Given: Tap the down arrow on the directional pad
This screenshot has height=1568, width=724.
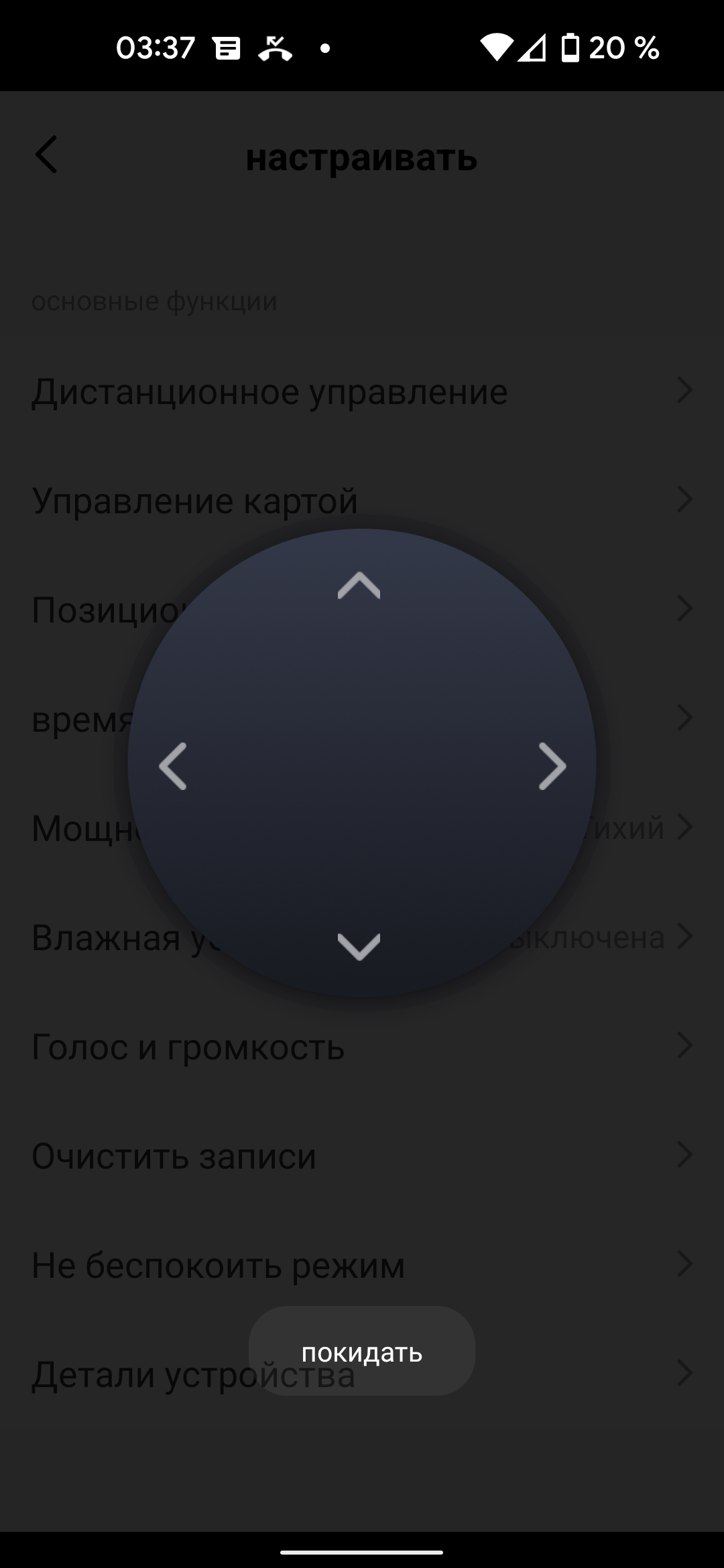Looking at the screenshot, I should pyautogui.click(x=359, y=946).
